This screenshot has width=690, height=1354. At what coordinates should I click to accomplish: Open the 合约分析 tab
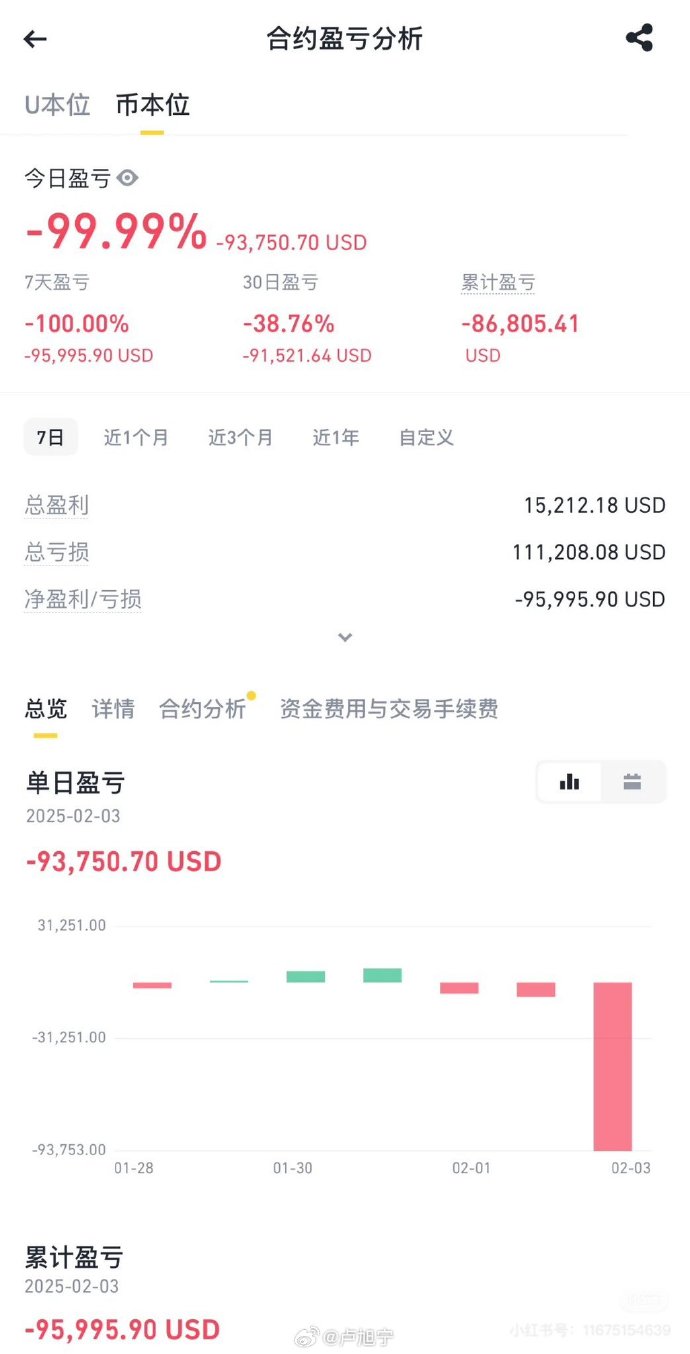(202, 709)
